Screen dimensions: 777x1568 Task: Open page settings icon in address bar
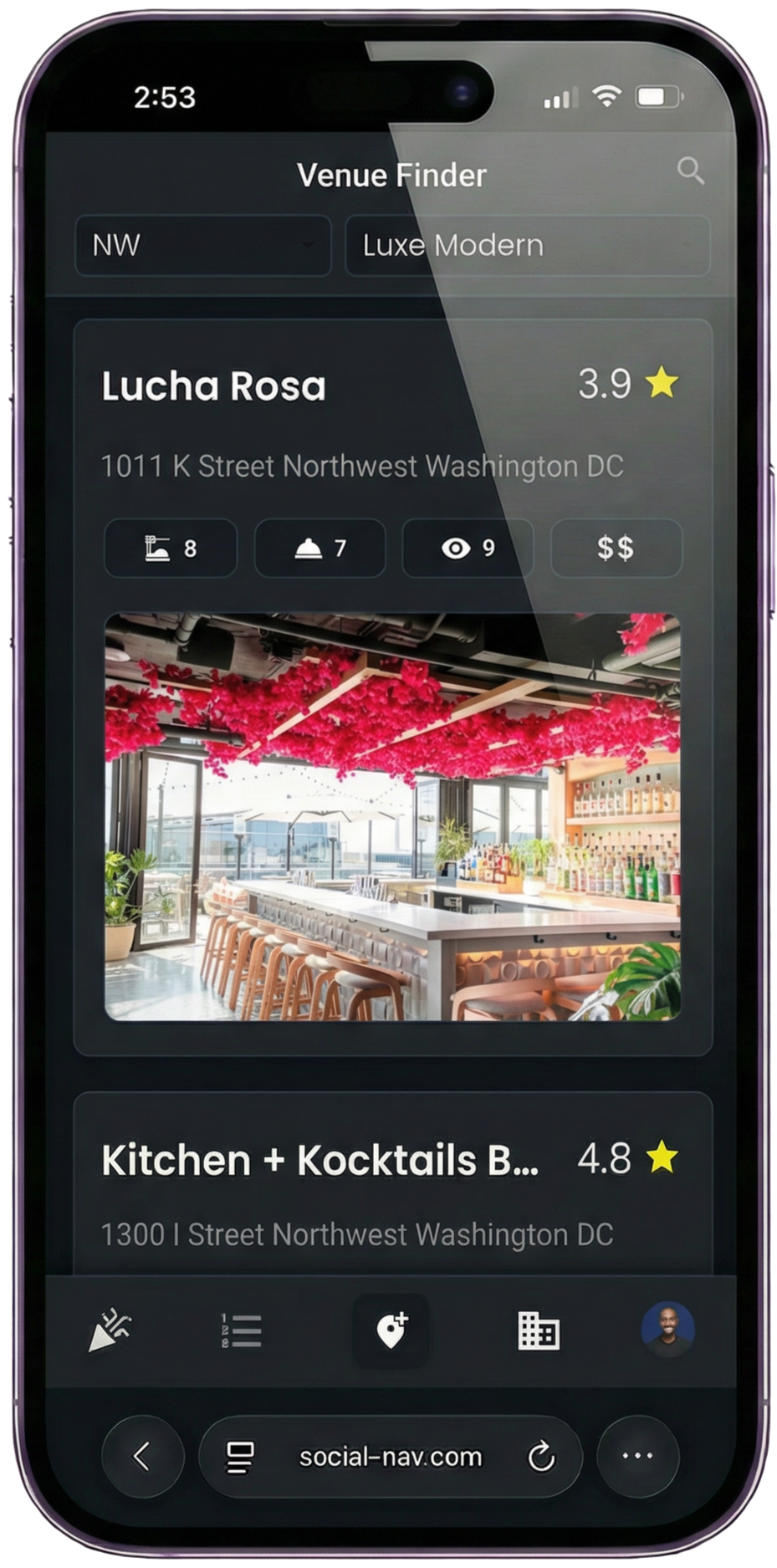pyautogui.click(x=241, y=1457)
